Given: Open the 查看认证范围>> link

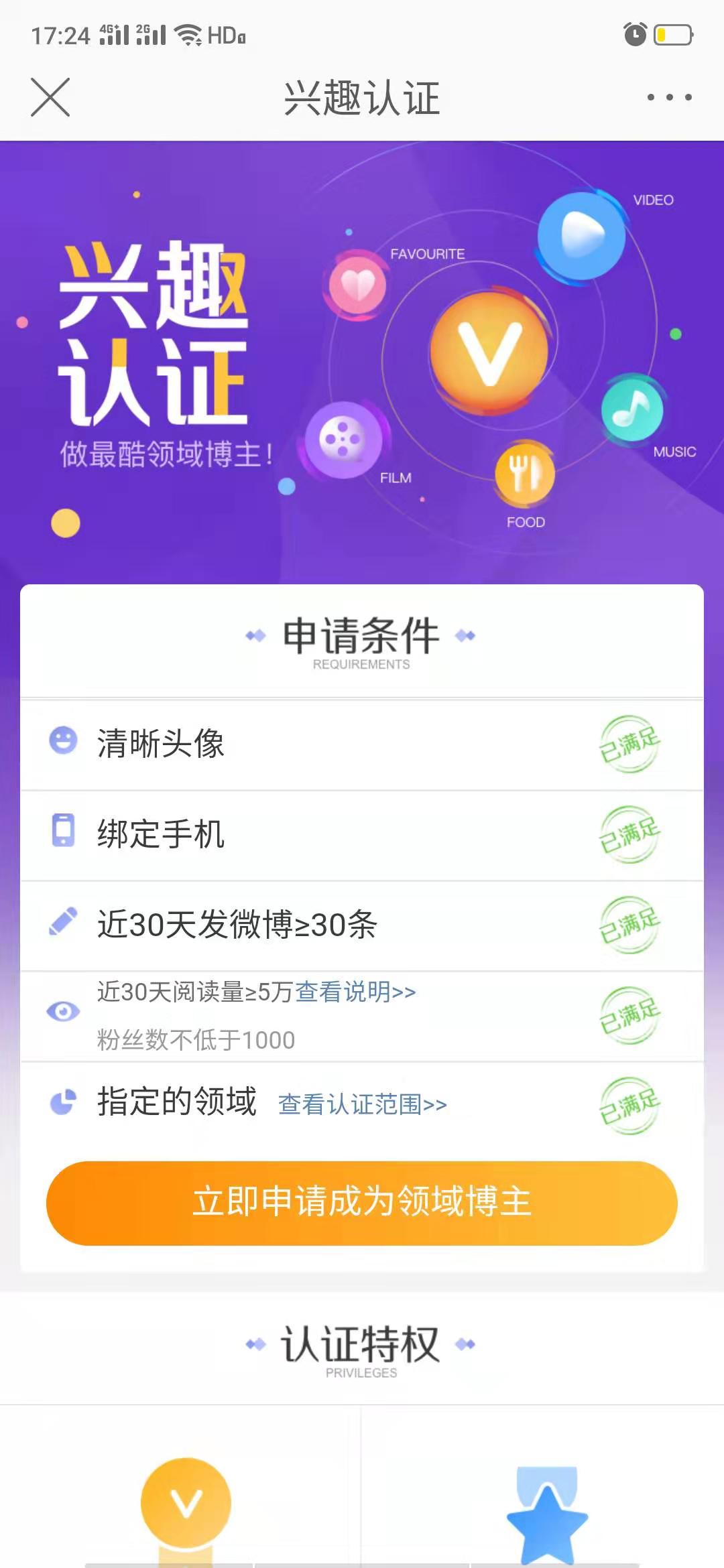Looking at the screenshot, I should click(x=362, y=1104).
